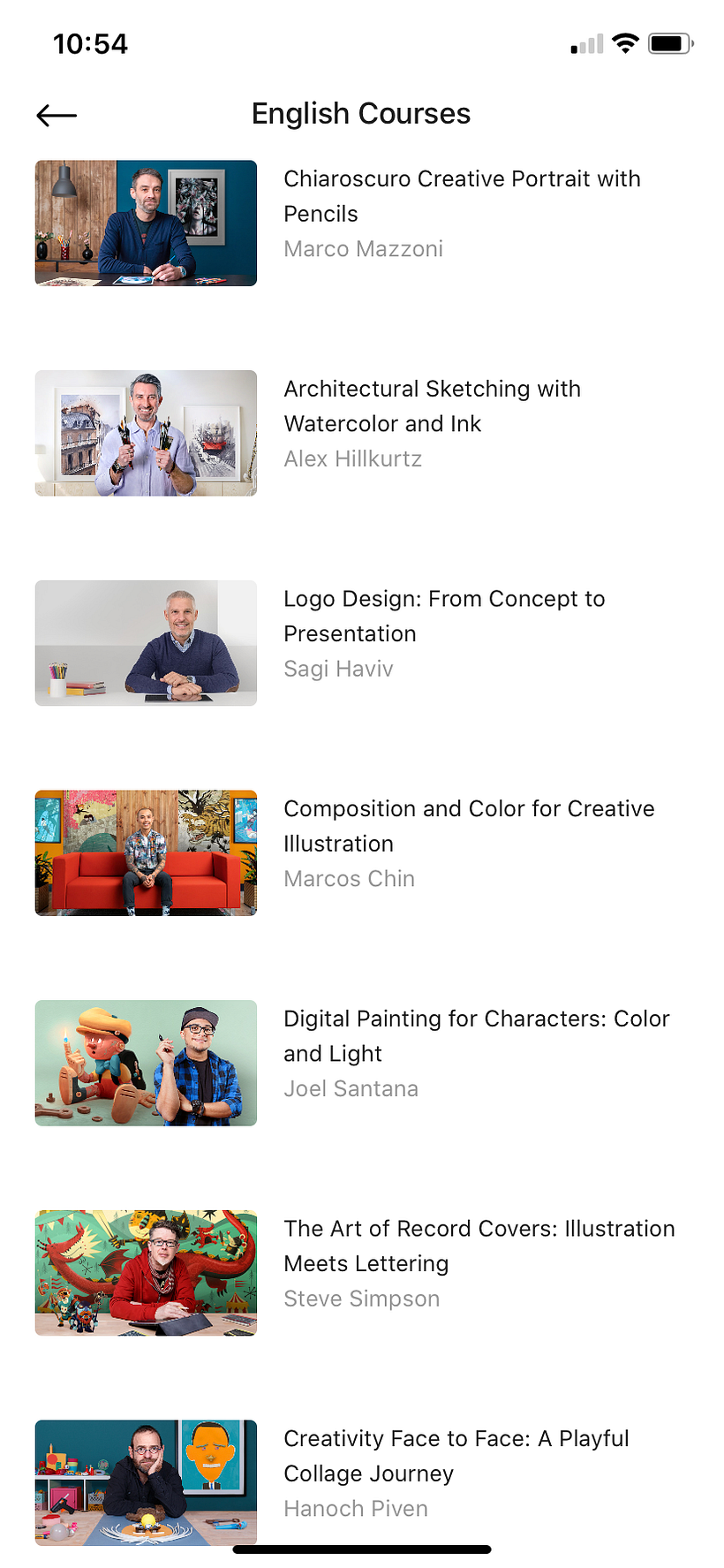Select Logo Design course by Sagi Haviv

click(x=443, y=616)
